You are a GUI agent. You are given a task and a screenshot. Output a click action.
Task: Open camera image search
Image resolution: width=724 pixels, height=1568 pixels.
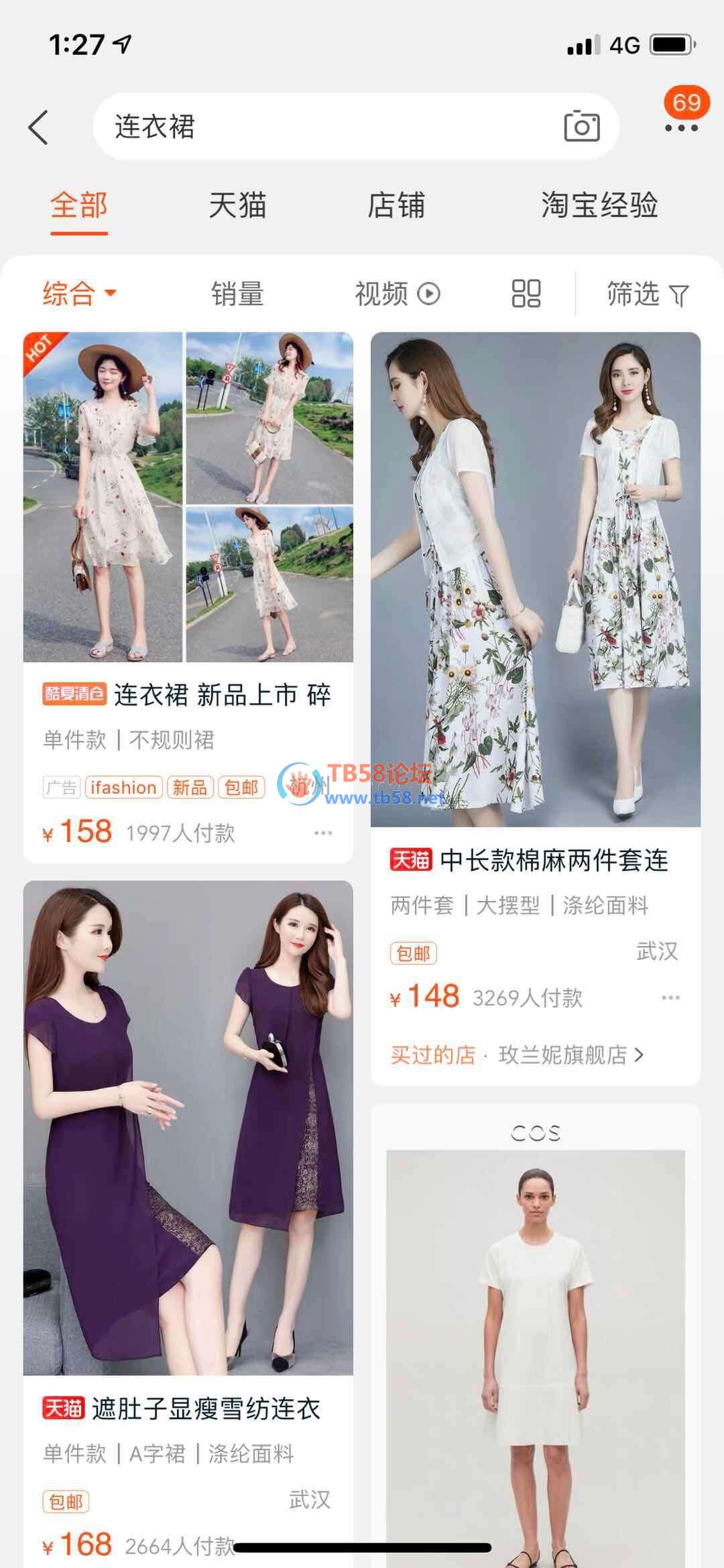point(581,127)
